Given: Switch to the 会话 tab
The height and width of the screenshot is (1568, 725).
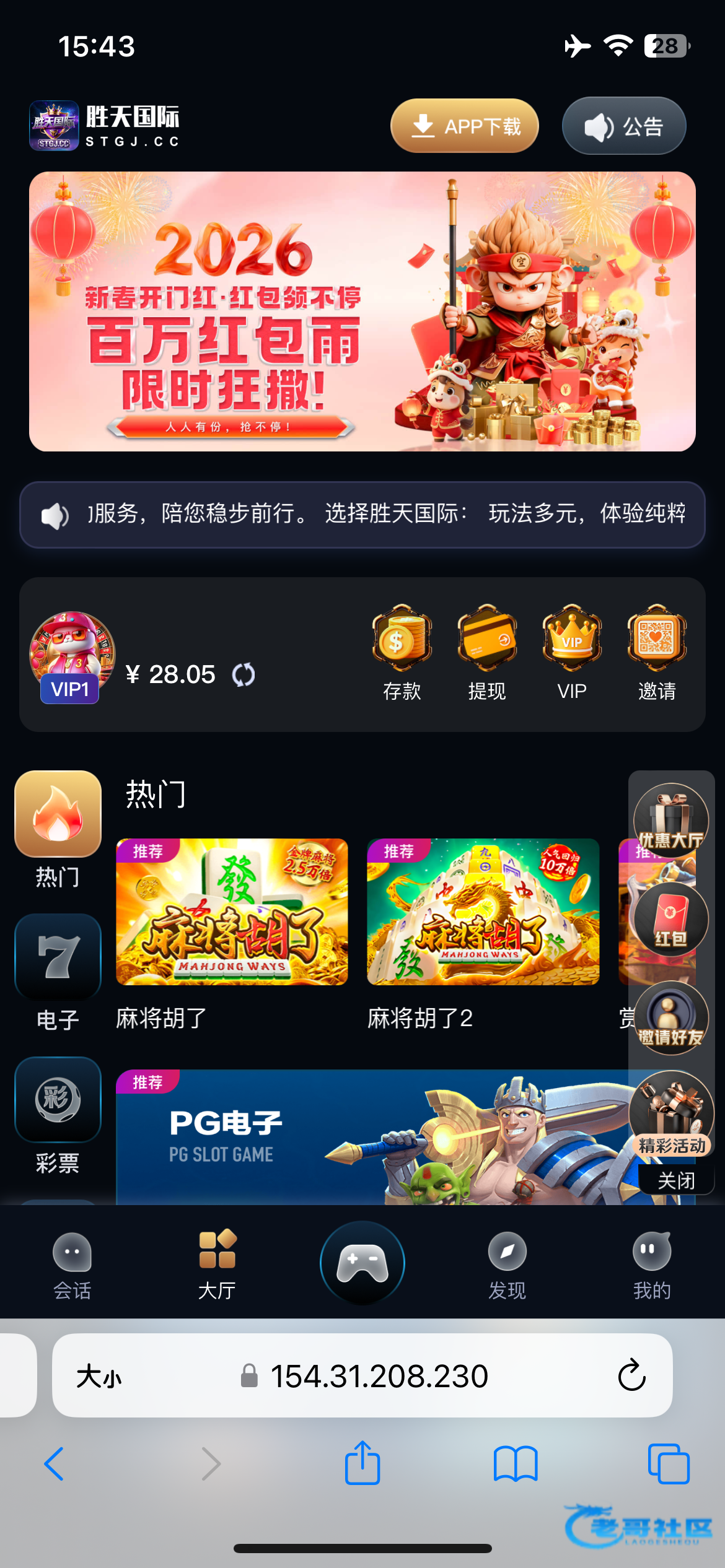Looking at the screenshot, I should [72, 1265].
